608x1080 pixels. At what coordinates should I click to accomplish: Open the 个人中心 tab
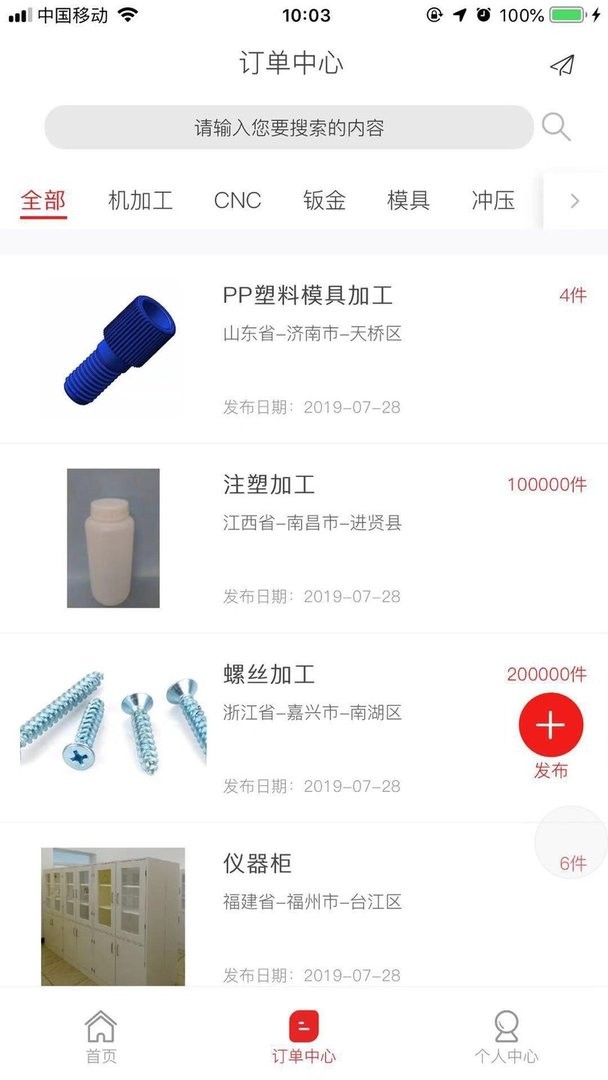coord(506,1037)
